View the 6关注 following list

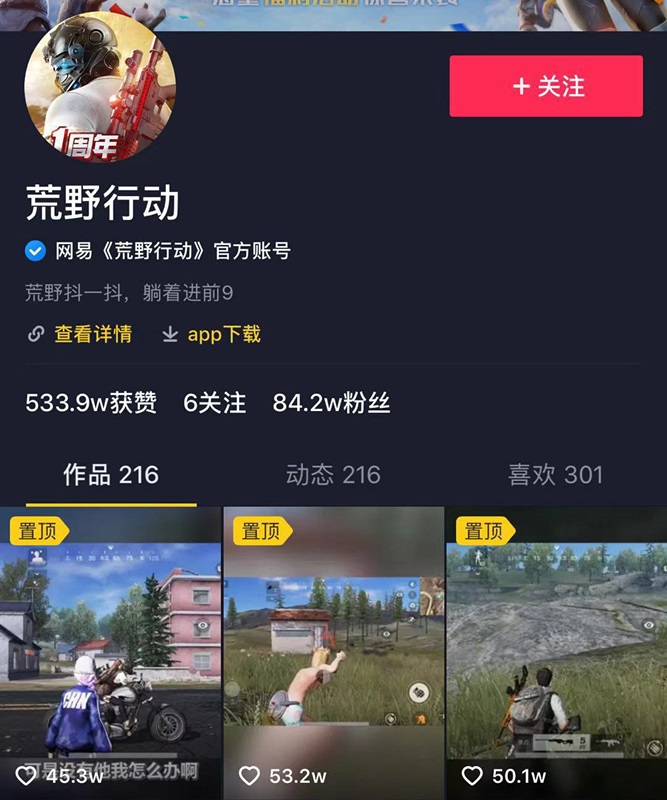click(x=214, y=403)
